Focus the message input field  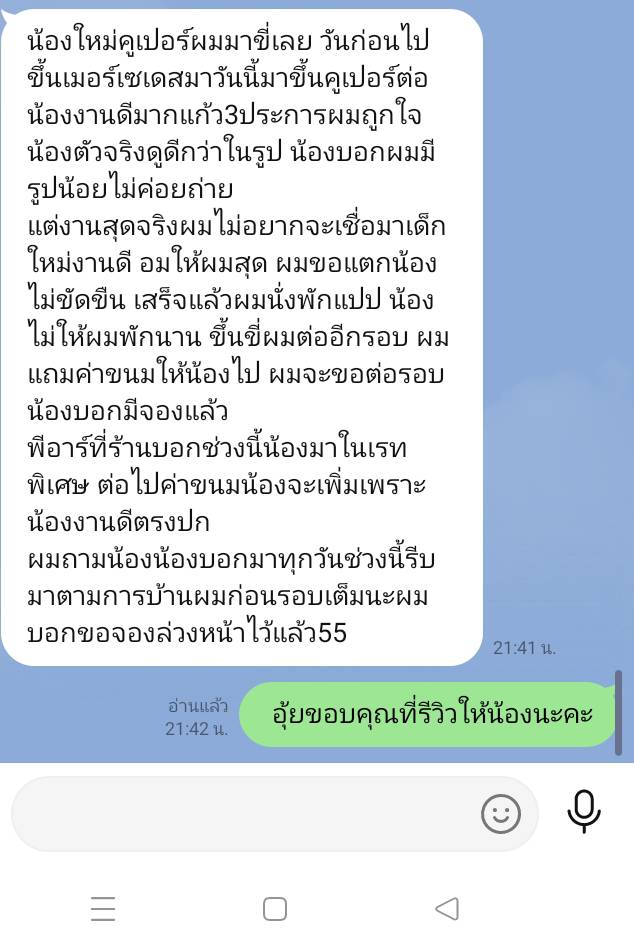(x=240, y=814)
